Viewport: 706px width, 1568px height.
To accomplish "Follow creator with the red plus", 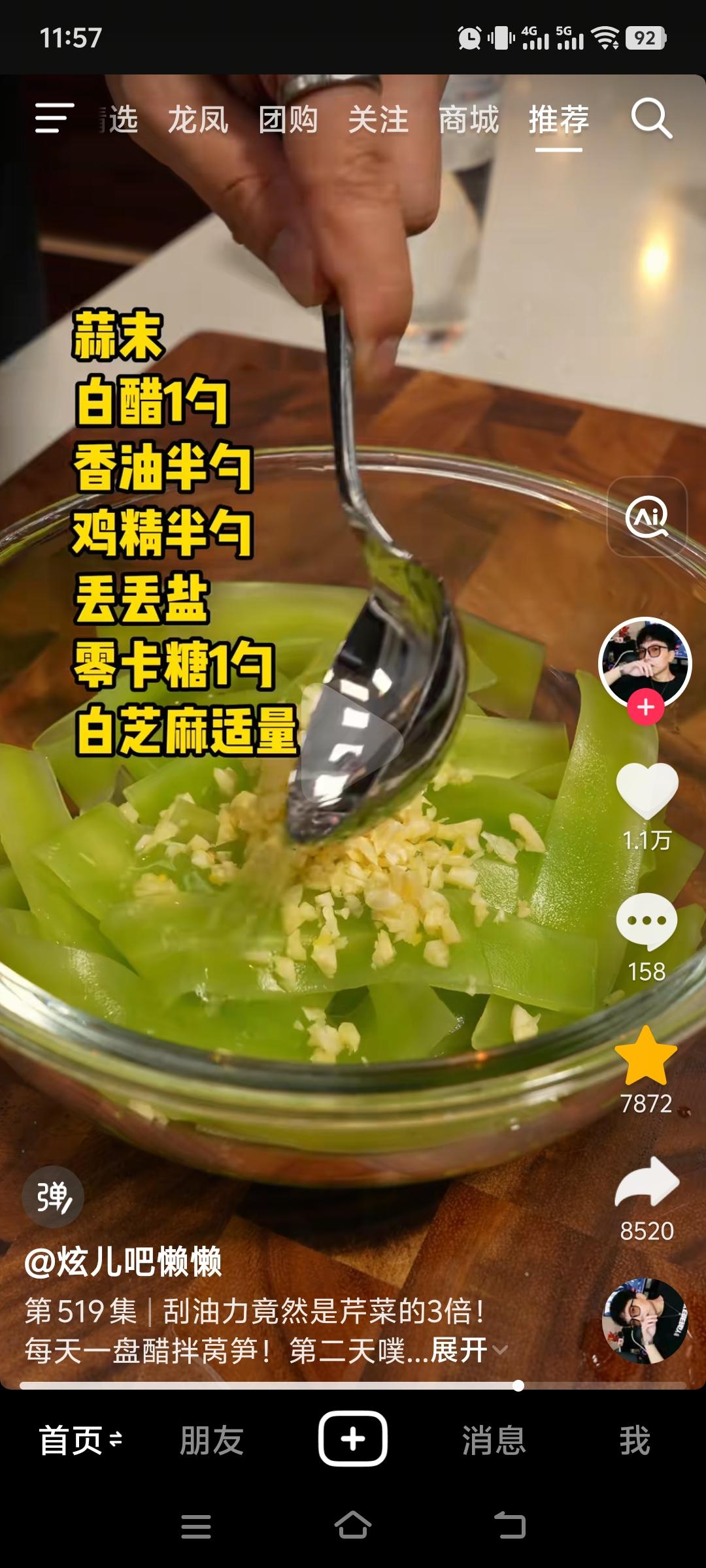I will click(x=646, y=708).
